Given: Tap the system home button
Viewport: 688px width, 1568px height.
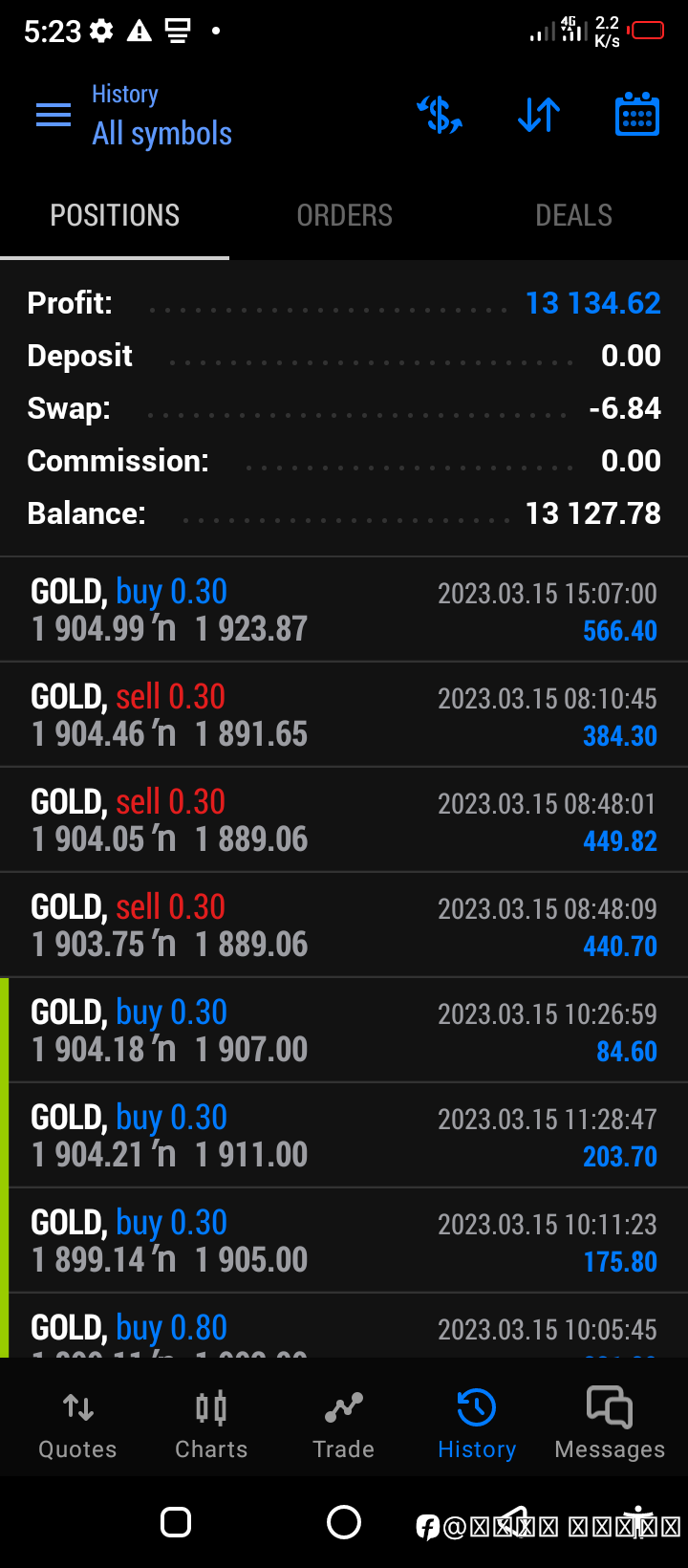Looking at the screenshot, I should click(344, 1522).
